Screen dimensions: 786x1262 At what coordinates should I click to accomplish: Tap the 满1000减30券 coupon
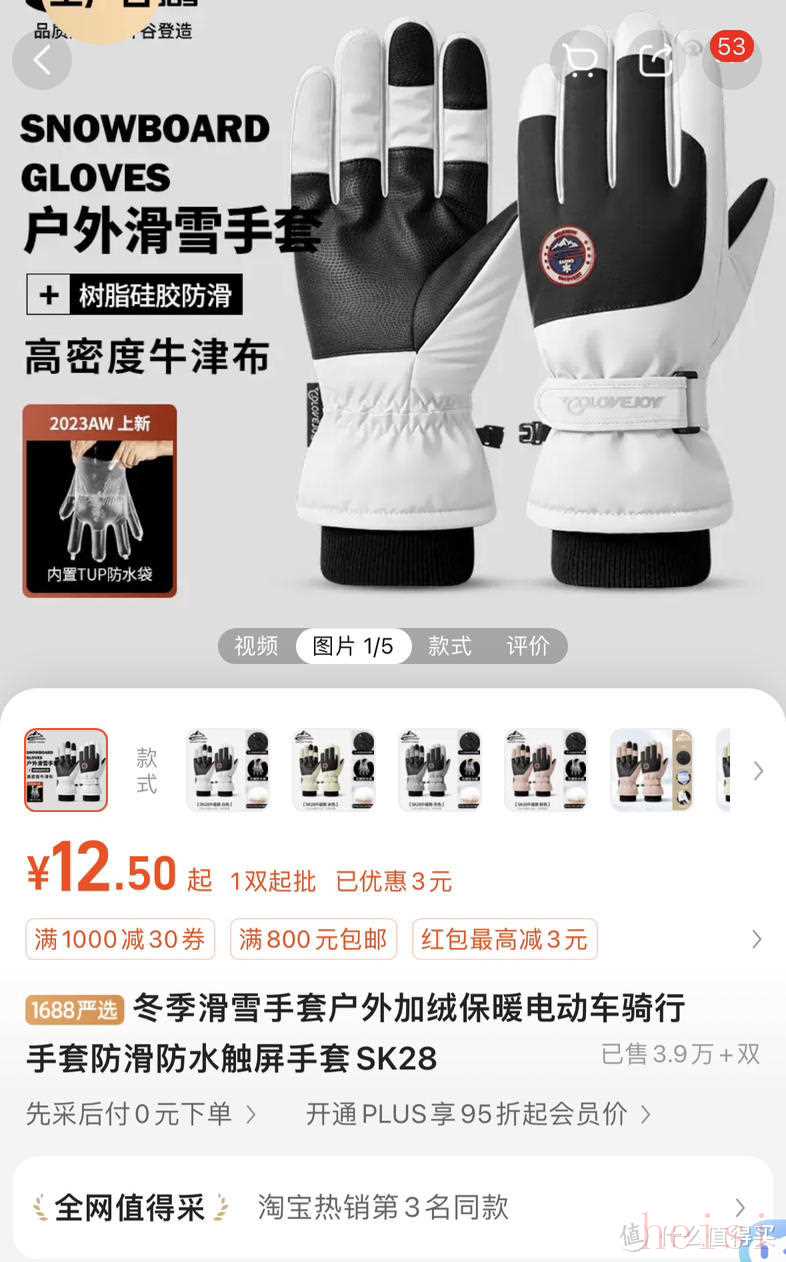tap(120, 939)
